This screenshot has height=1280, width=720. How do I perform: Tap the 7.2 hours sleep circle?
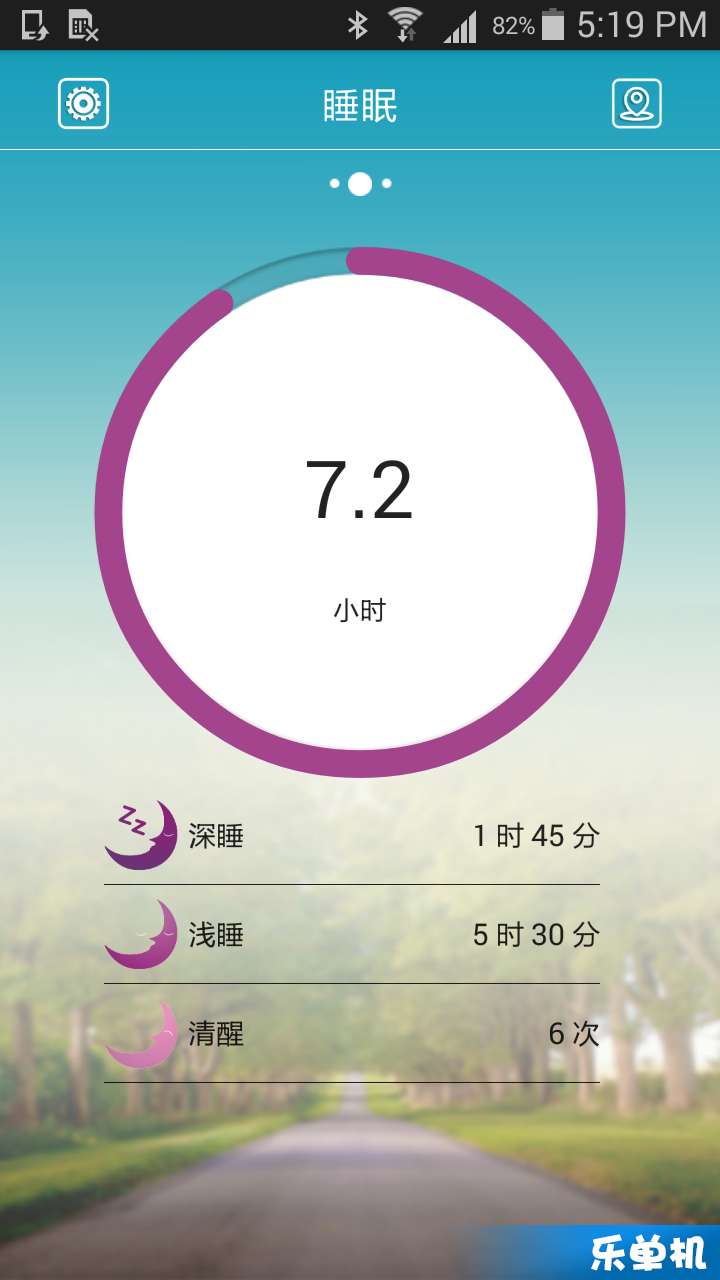coord(360,512)
